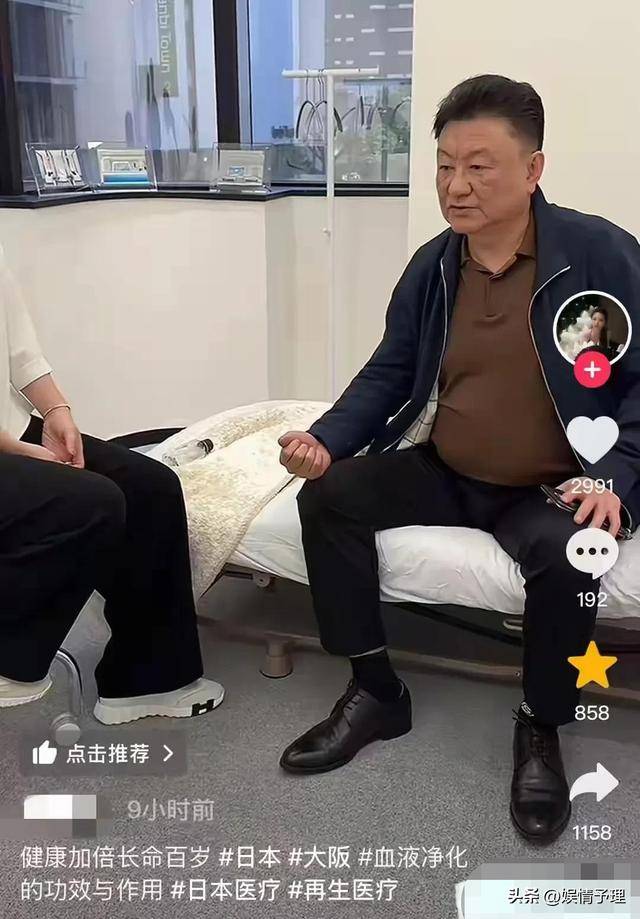Tap the 点击推荐 recommend button

pos(103,753)
